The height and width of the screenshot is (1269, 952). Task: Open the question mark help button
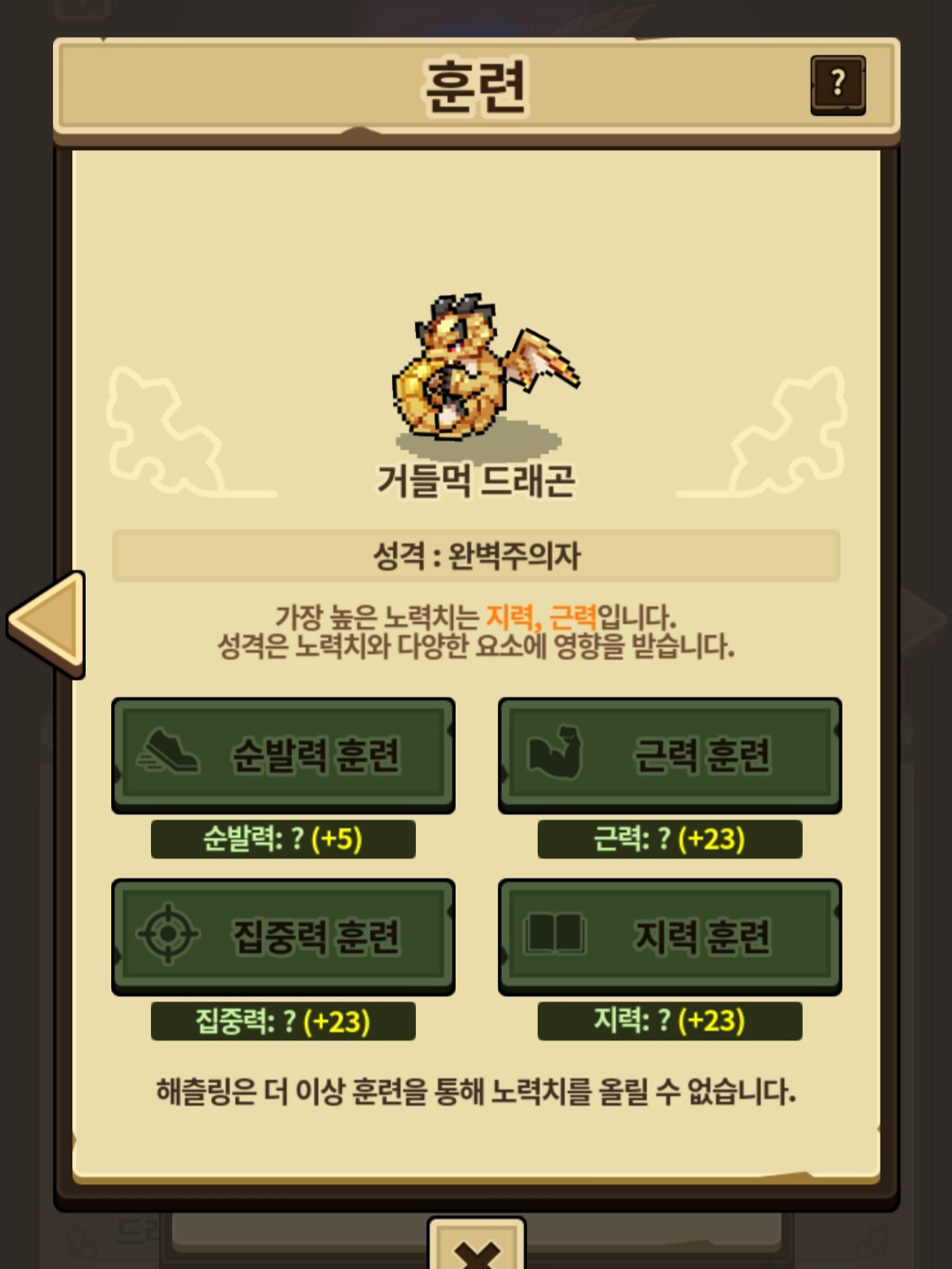pyautogui.click(x=838, y=85)
